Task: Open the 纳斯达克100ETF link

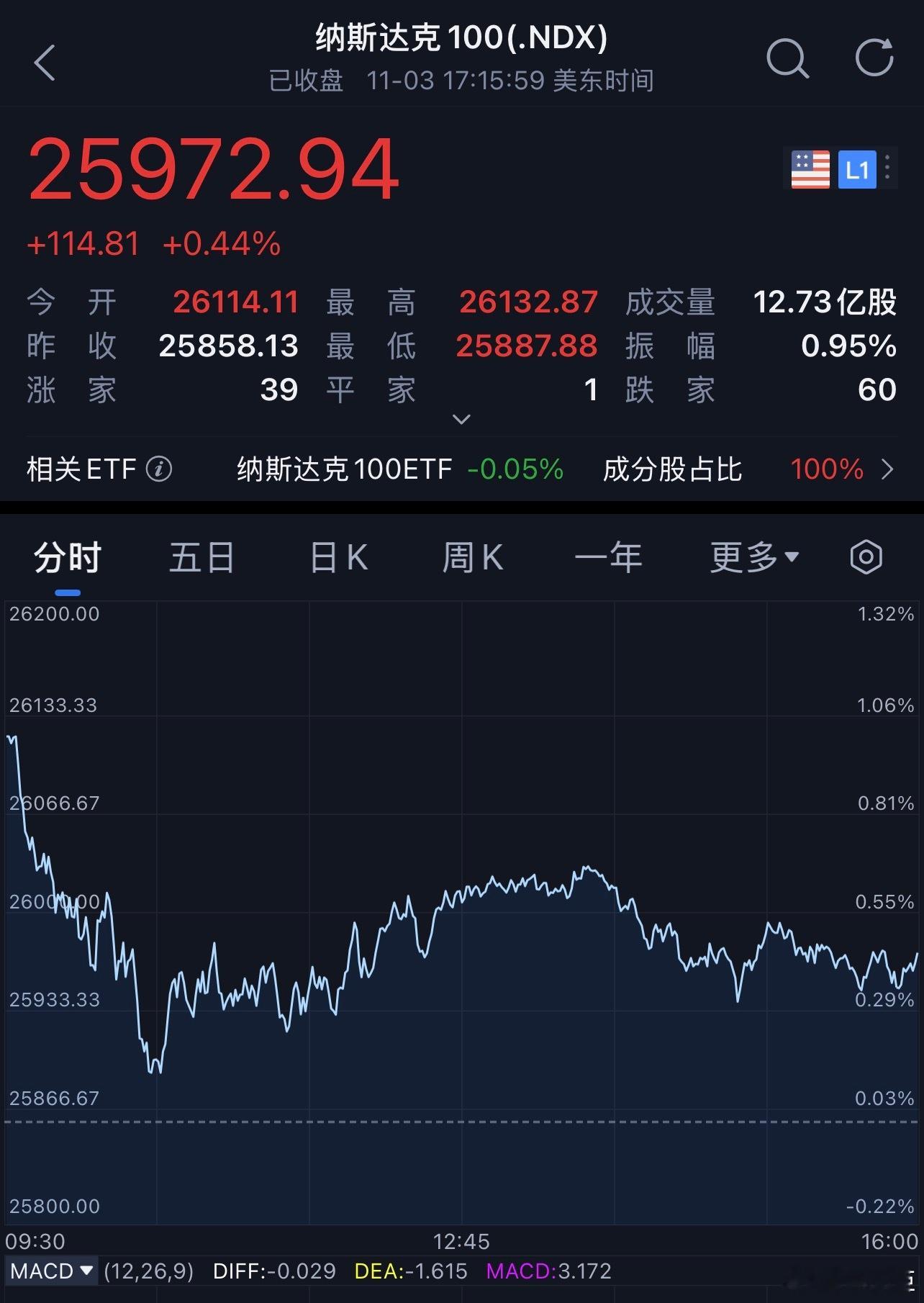Action: click(343, 469)
